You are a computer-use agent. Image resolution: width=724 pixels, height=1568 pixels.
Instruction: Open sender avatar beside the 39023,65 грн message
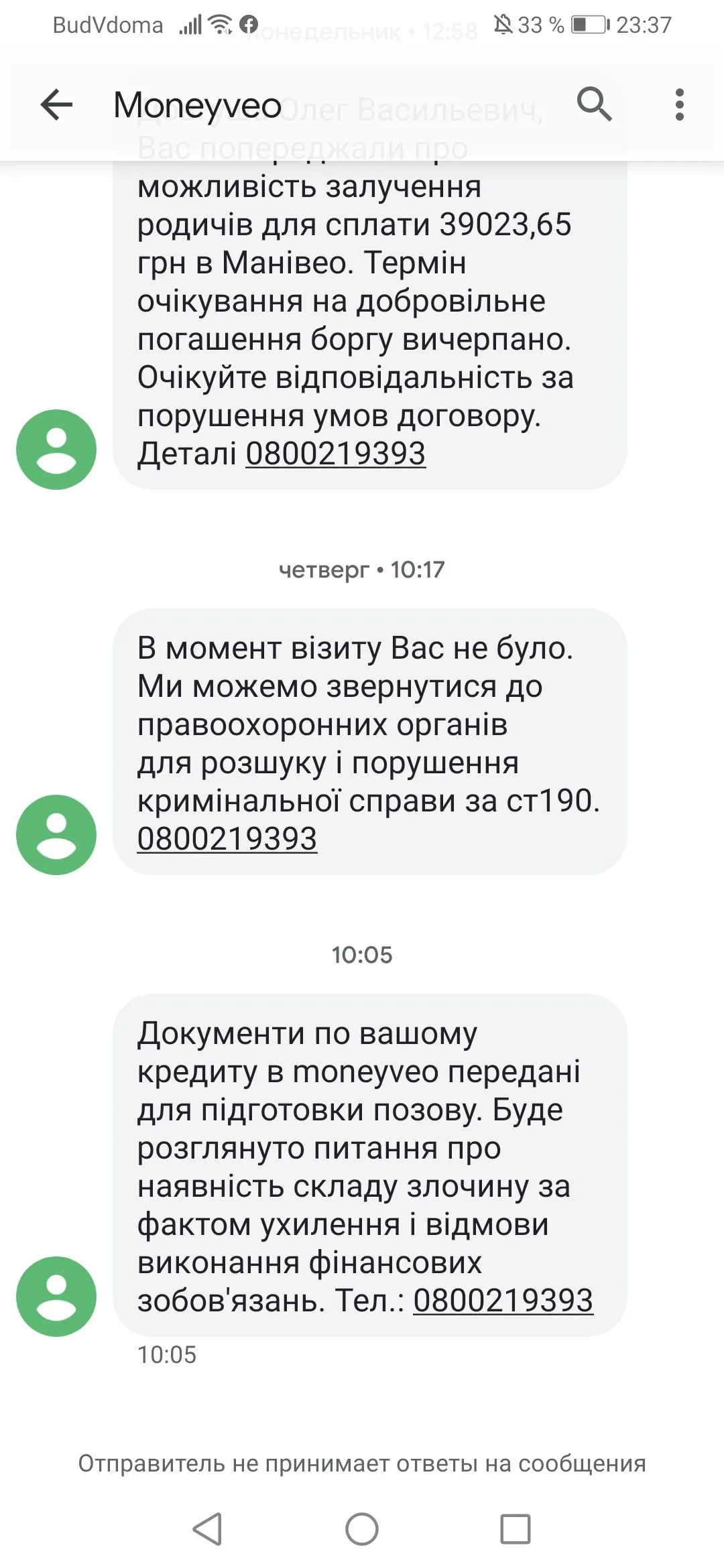point(56,450)
